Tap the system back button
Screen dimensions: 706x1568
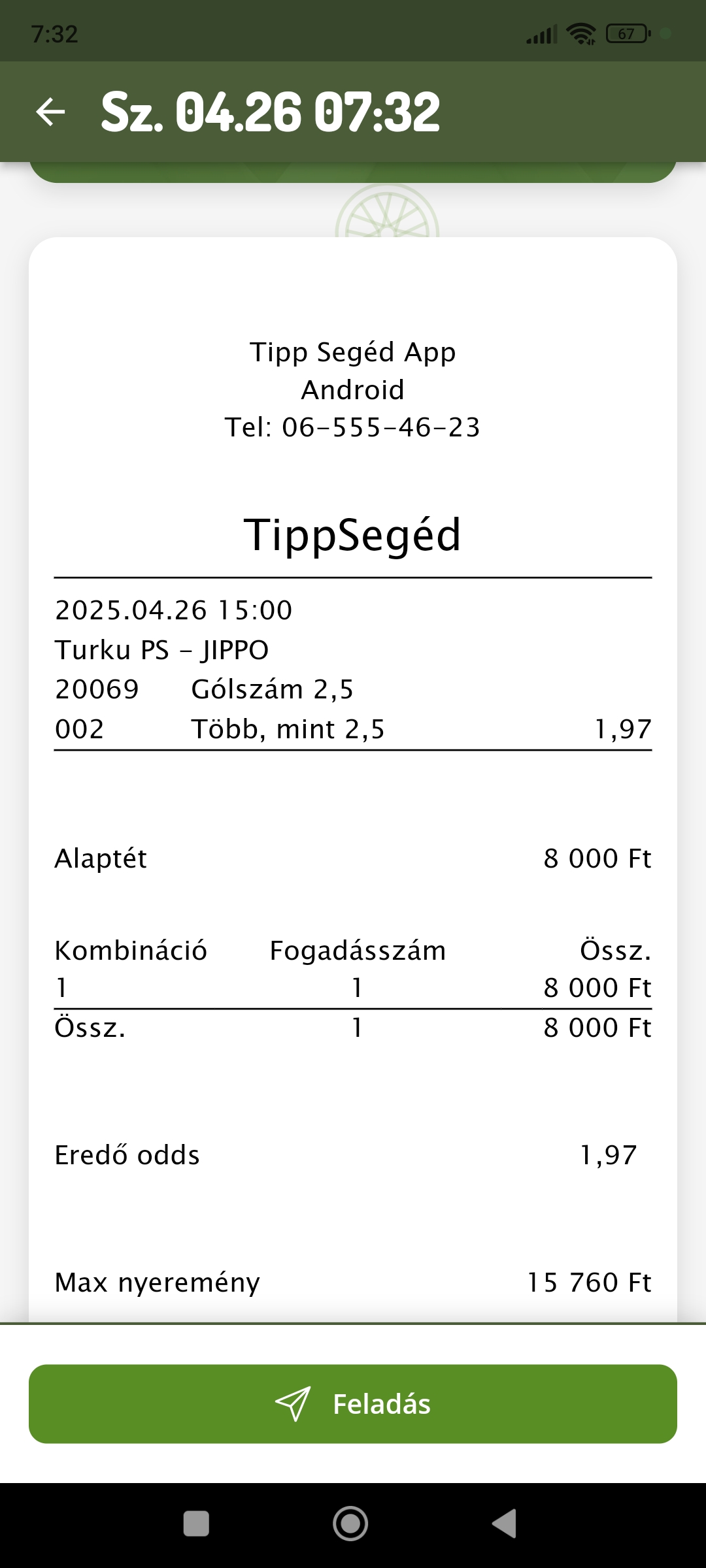click(505, 1524)
